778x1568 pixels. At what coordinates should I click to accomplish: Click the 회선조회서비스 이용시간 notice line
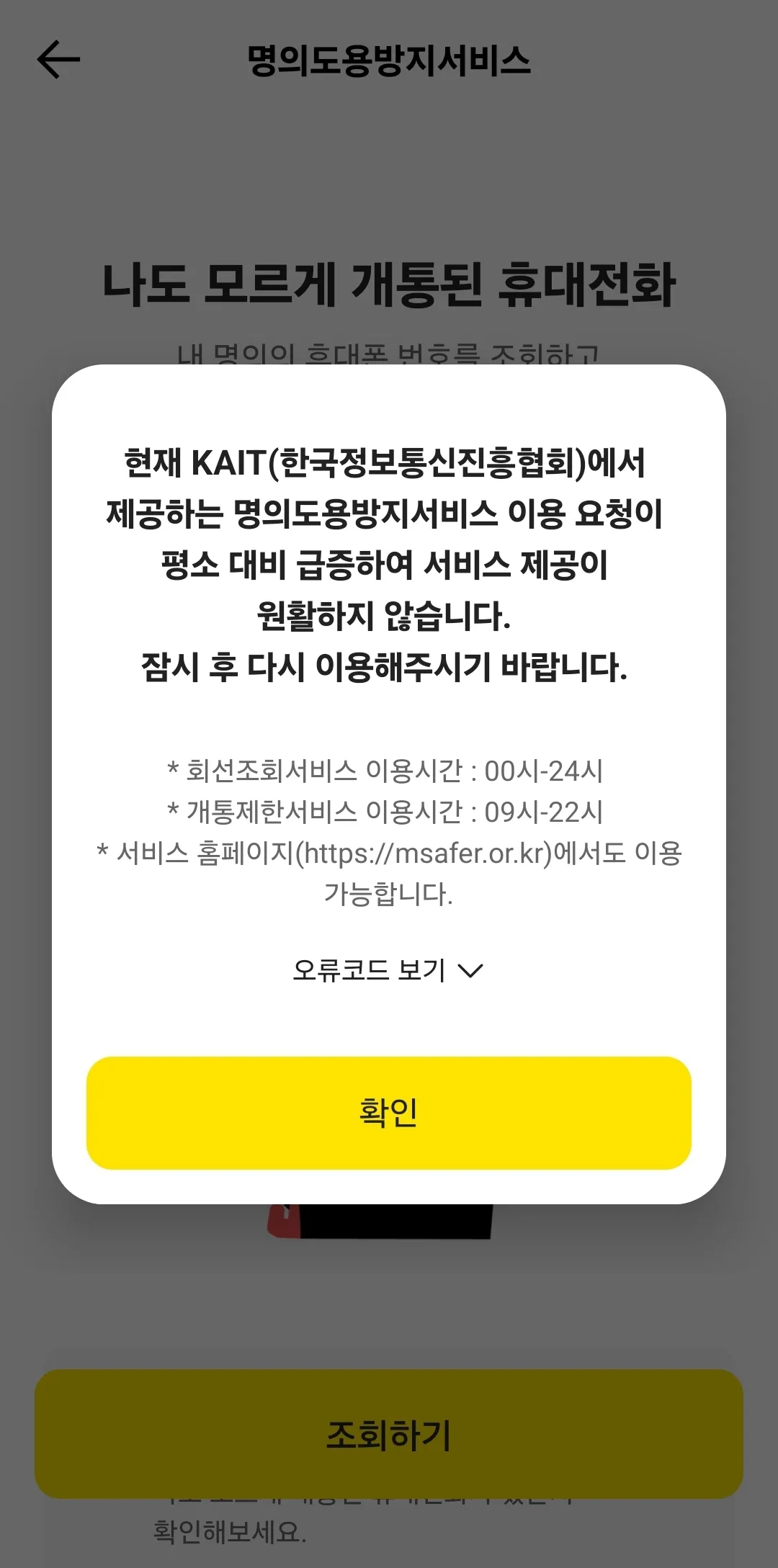tap(389, 772)
